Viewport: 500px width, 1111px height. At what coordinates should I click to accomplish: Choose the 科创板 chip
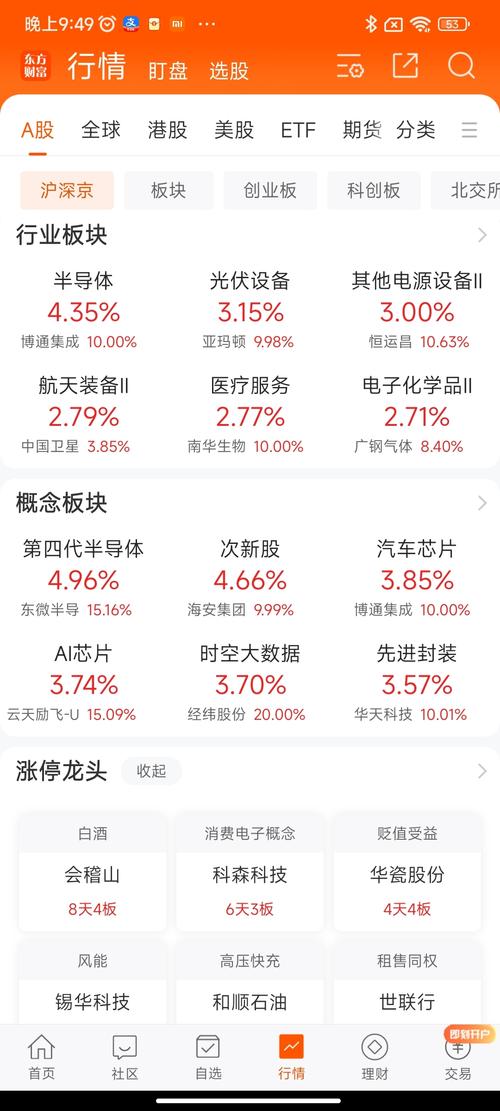[x=374, y=191]
